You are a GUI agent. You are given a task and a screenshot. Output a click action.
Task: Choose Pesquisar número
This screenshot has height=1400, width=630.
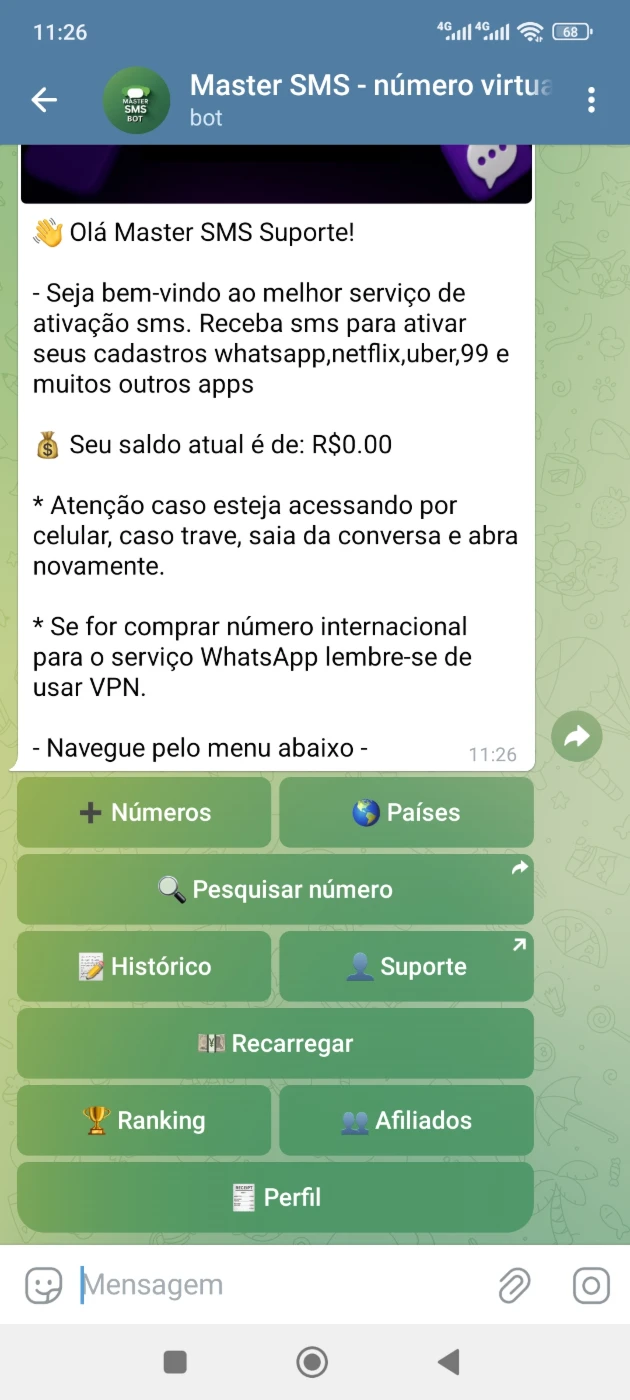coord(275,890)
